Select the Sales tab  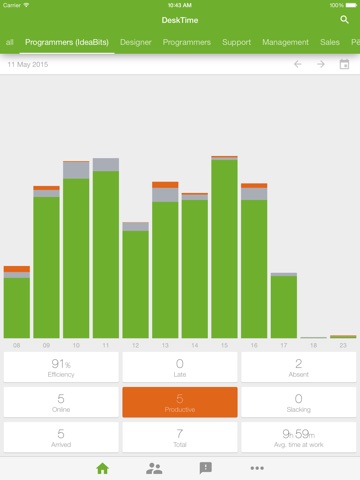point(330,42)
